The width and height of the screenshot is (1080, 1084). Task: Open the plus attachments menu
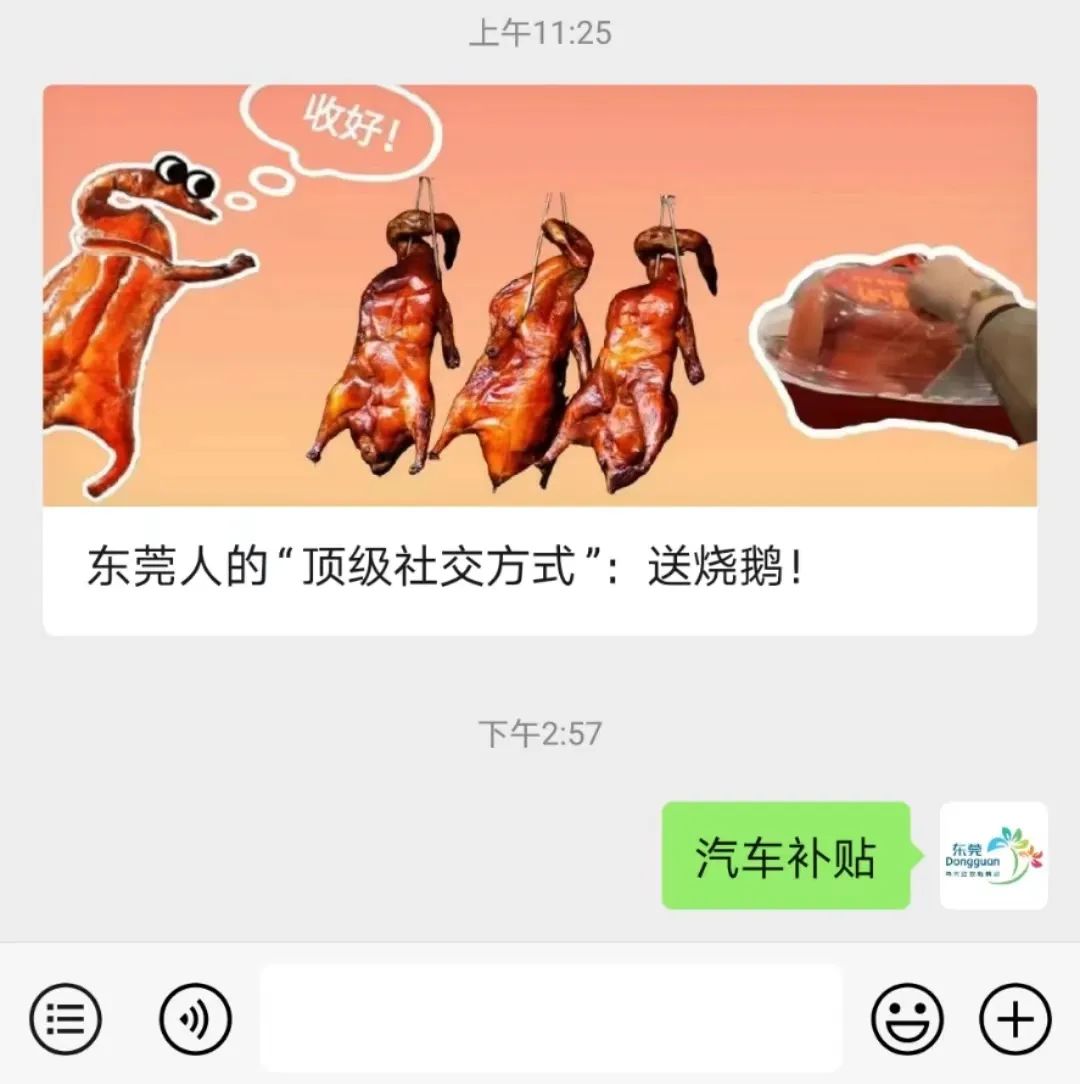[x=1015, y=1018]
